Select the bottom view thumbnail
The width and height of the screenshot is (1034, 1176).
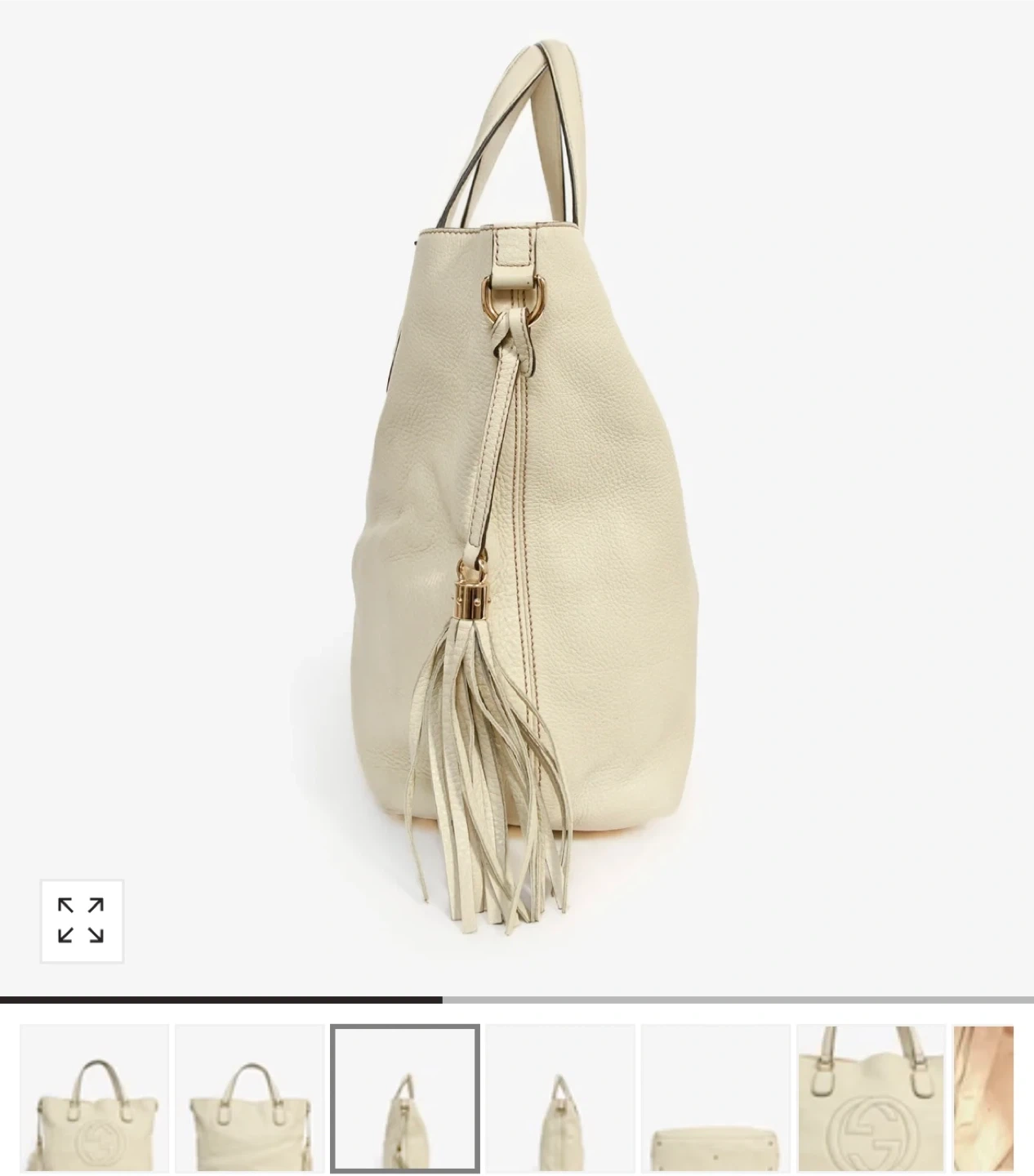(x=715, y=1099)
